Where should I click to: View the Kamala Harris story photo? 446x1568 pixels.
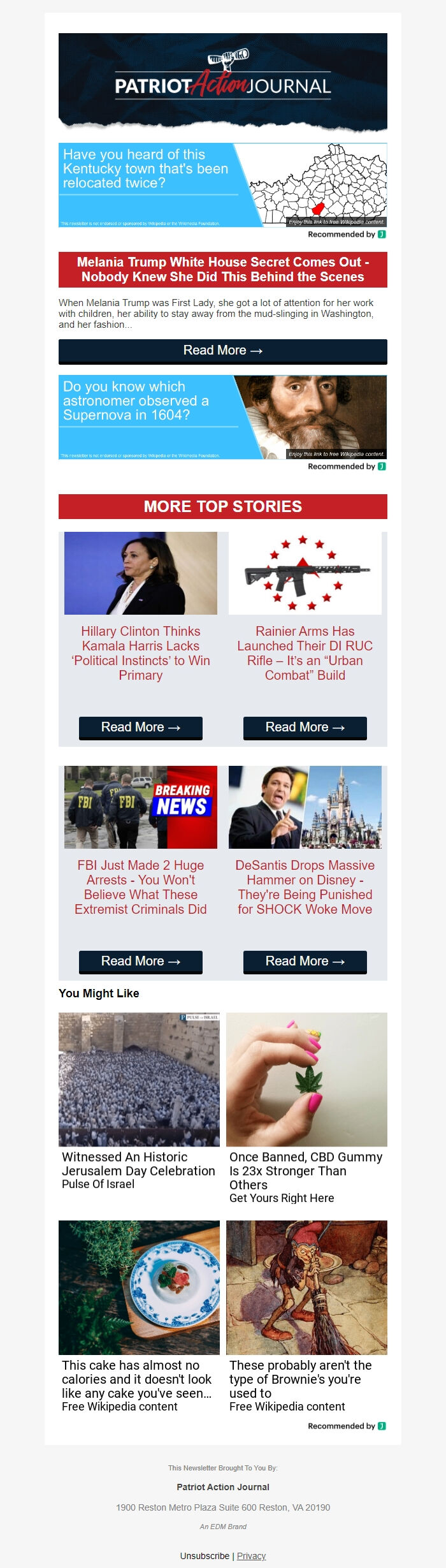click(141, 573)
